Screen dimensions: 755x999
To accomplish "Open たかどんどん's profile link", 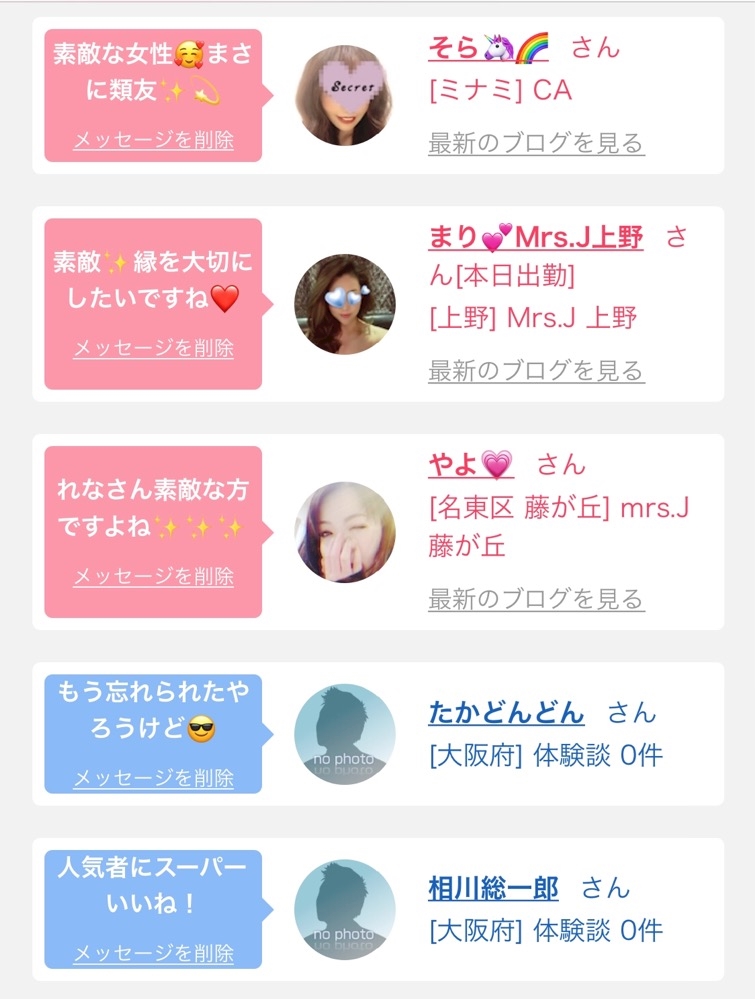I will tap(506, 713).
